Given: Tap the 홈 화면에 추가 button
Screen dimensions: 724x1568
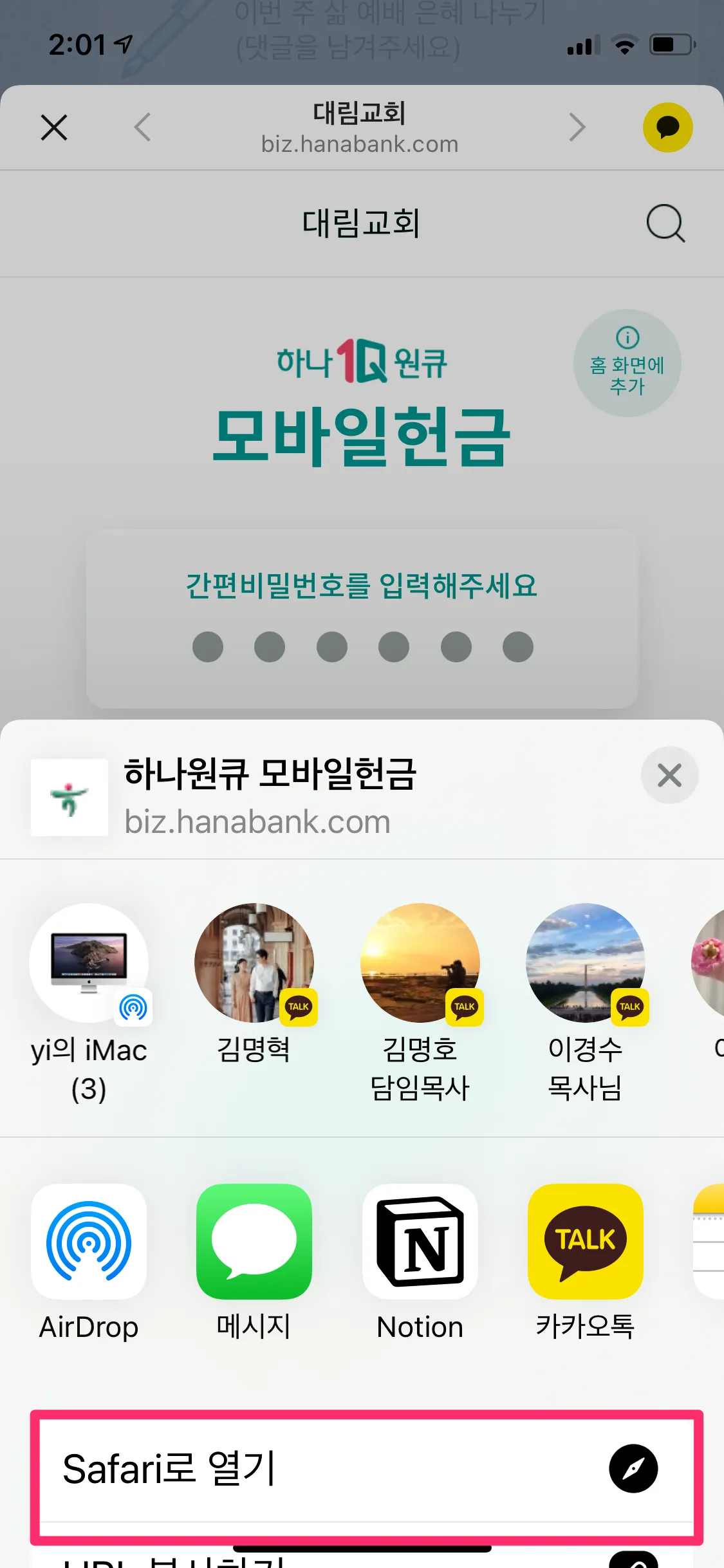Looking at the screenshot, I should pyautogui.click(x=627, y=363).
